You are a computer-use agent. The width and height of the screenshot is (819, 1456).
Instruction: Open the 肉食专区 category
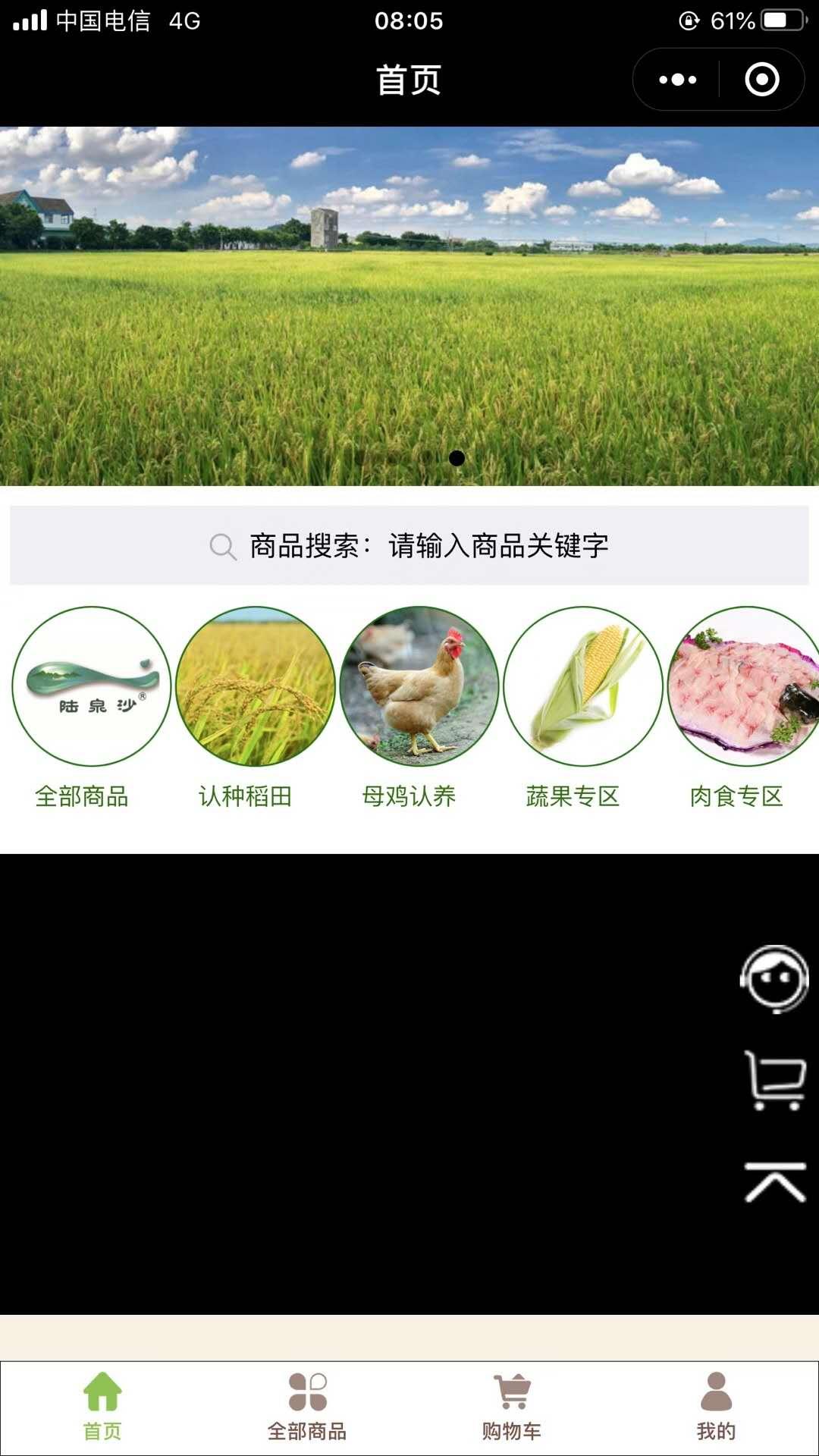(x=743, y=686)
